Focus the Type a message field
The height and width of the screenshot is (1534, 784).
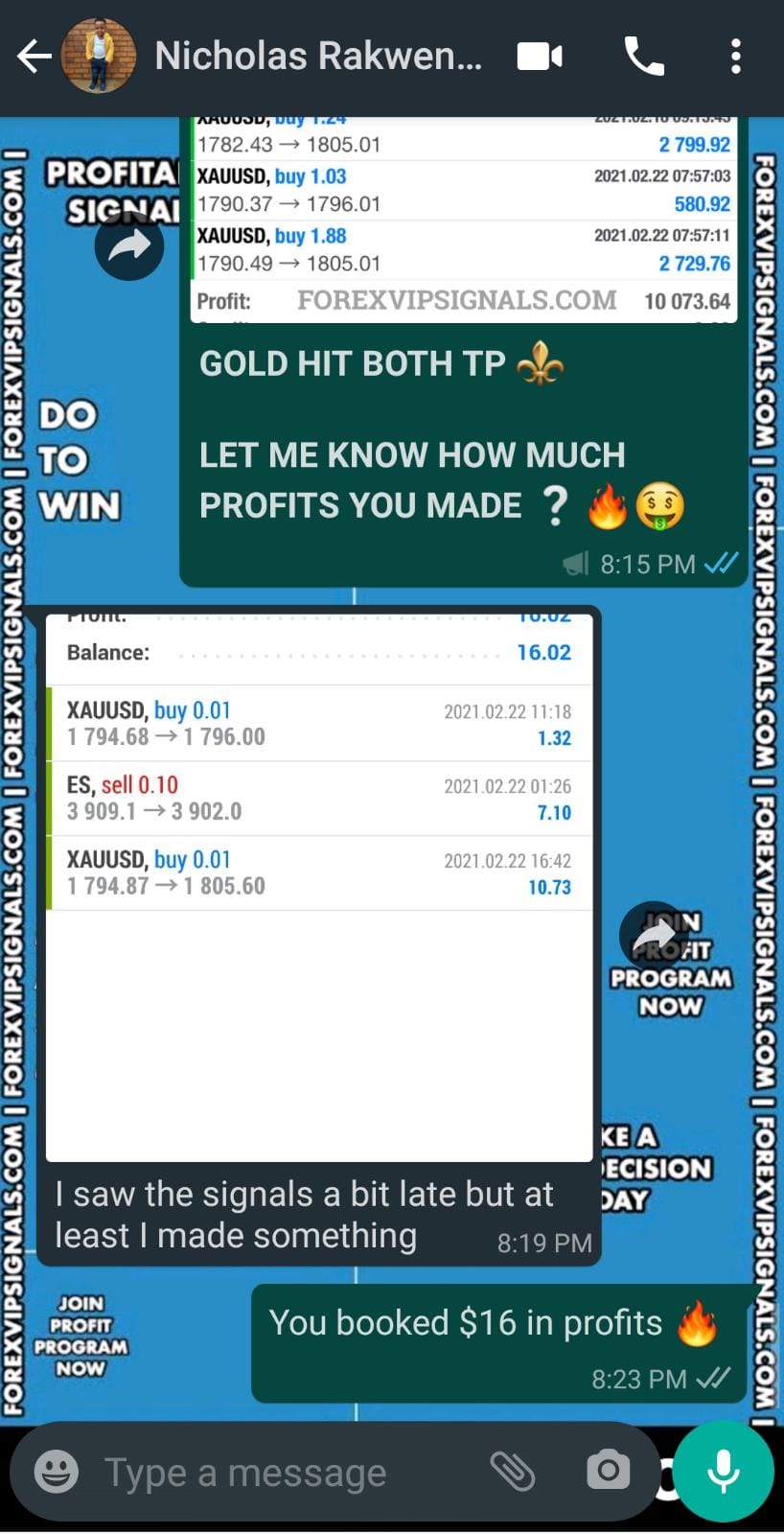(278, 1472)
